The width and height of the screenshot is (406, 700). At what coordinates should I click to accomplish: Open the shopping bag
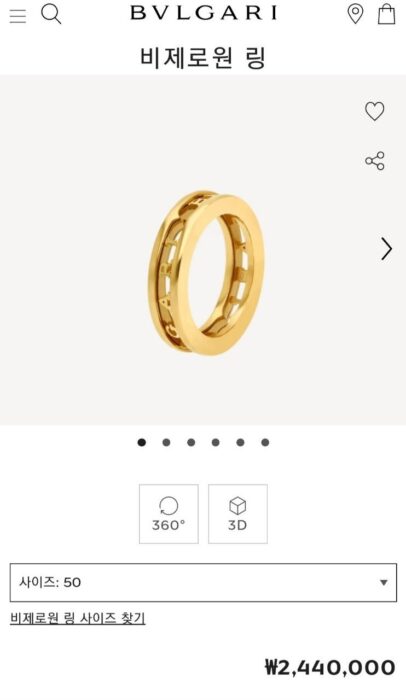click(386, 14)
